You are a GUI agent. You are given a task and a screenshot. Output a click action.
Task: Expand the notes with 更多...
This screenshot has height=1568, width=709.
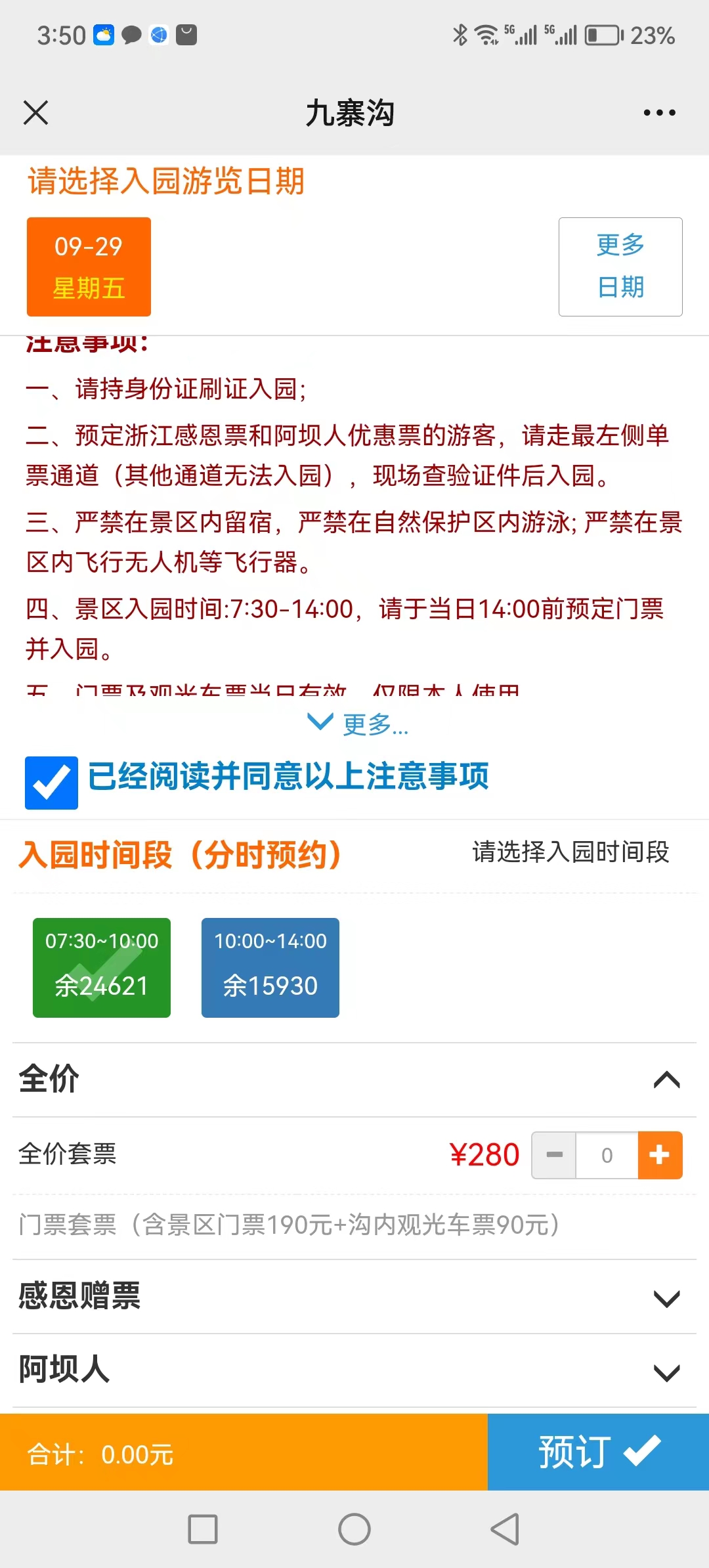click(358, 724)
